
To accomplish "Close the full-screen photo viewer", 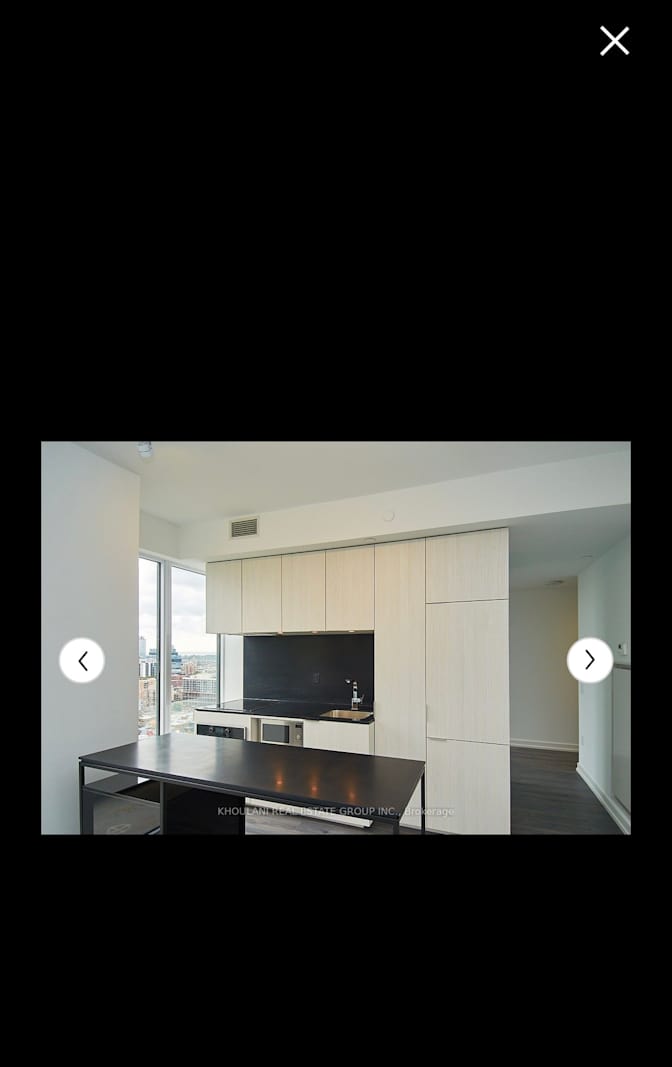I will pos(614,41).
